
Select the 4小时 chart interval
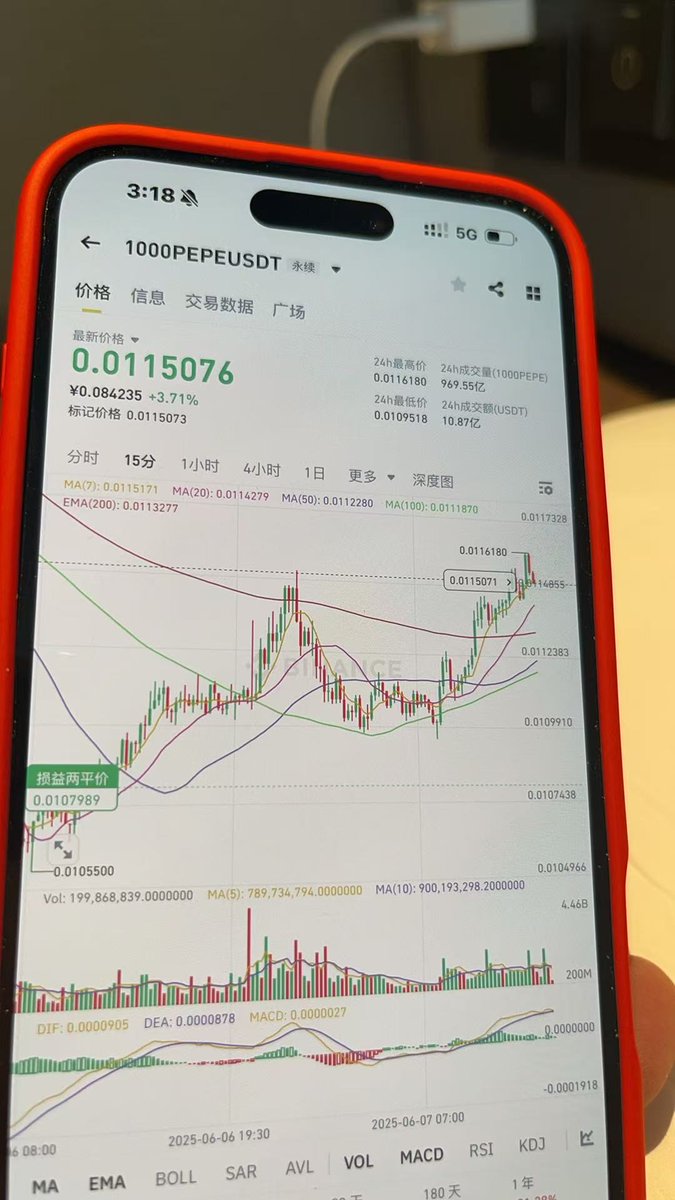pyautogui.click(x=261, y=469)
